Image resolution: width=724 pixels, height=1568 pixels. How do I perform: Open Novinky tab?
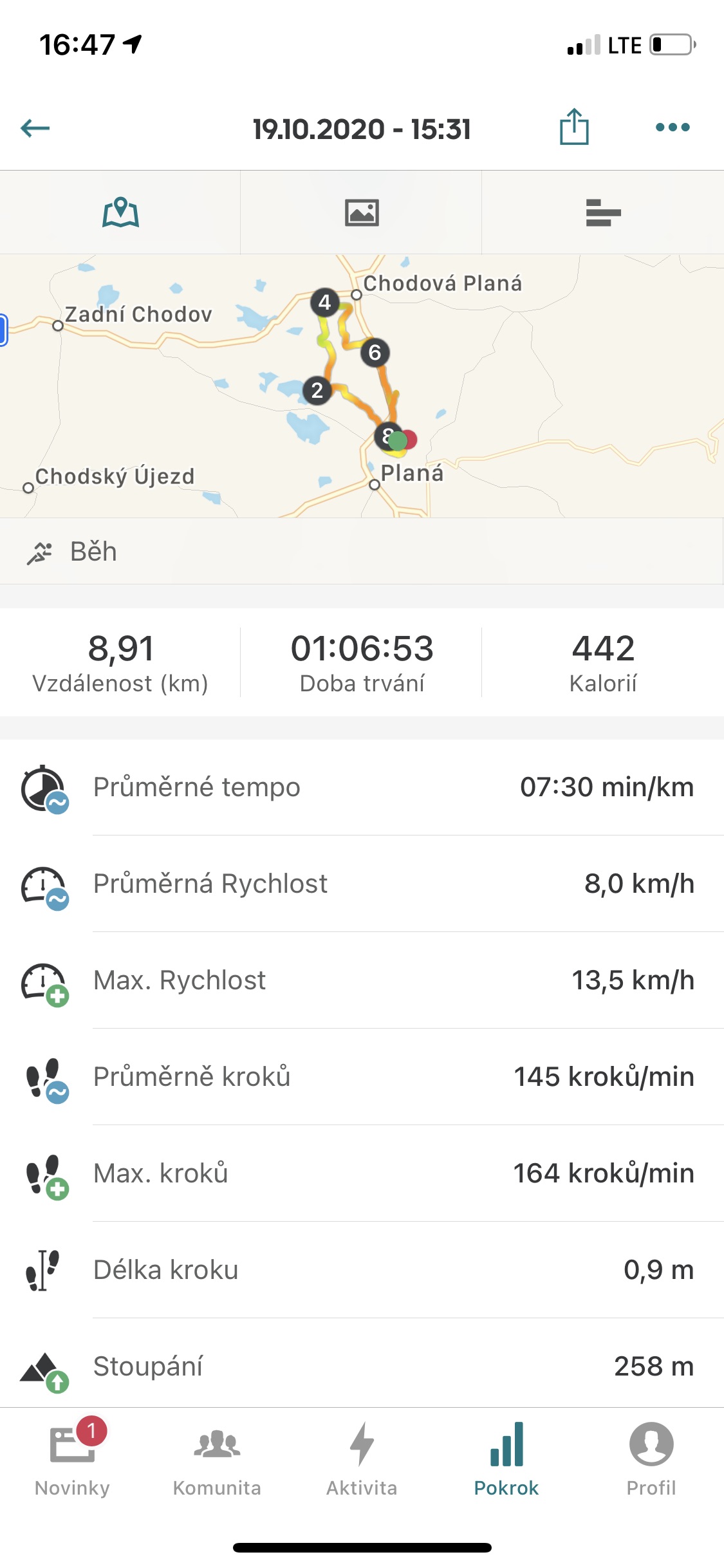[x=72, y=1458]
